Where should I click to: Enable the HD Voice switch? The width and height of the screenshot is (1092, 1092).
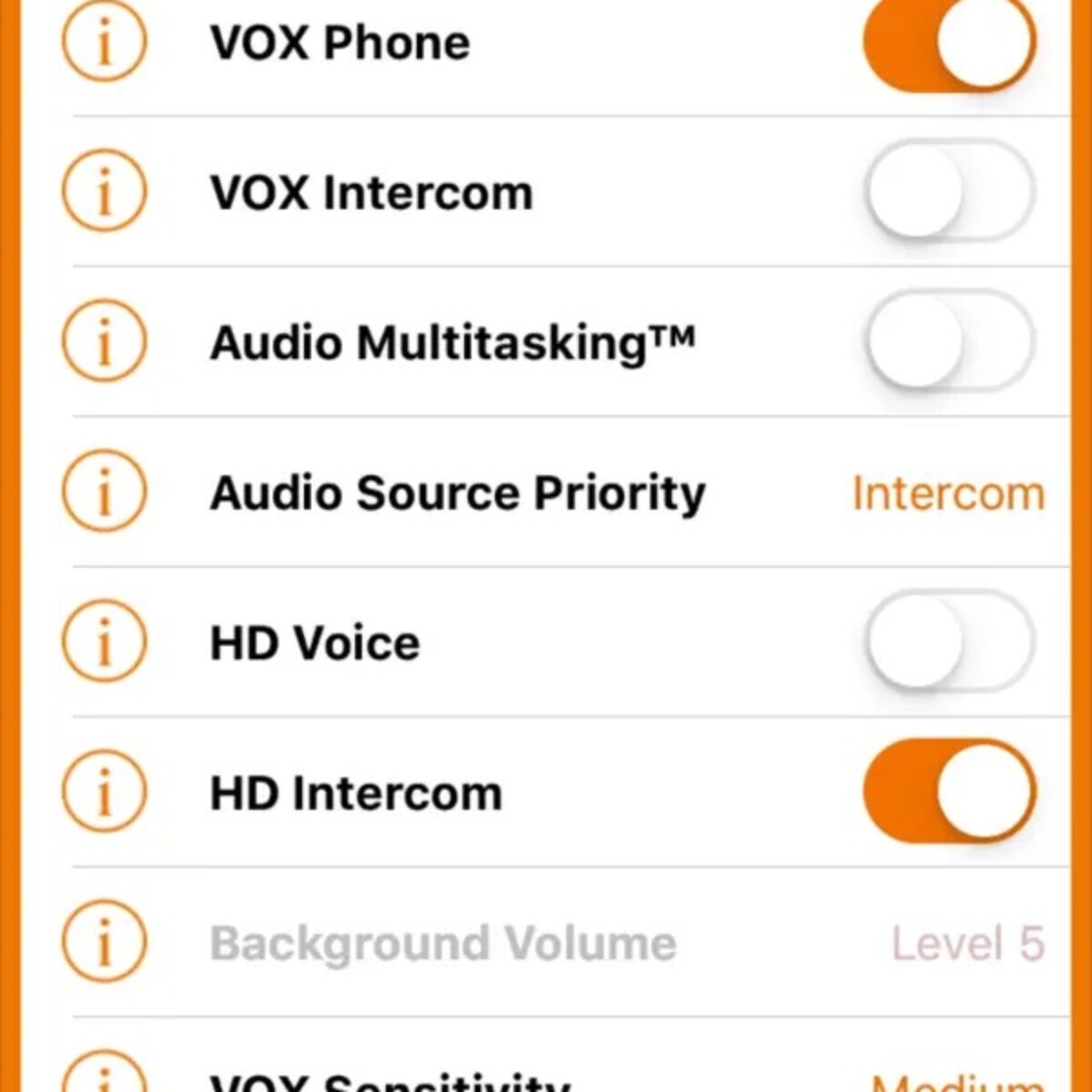coord(949,642)
